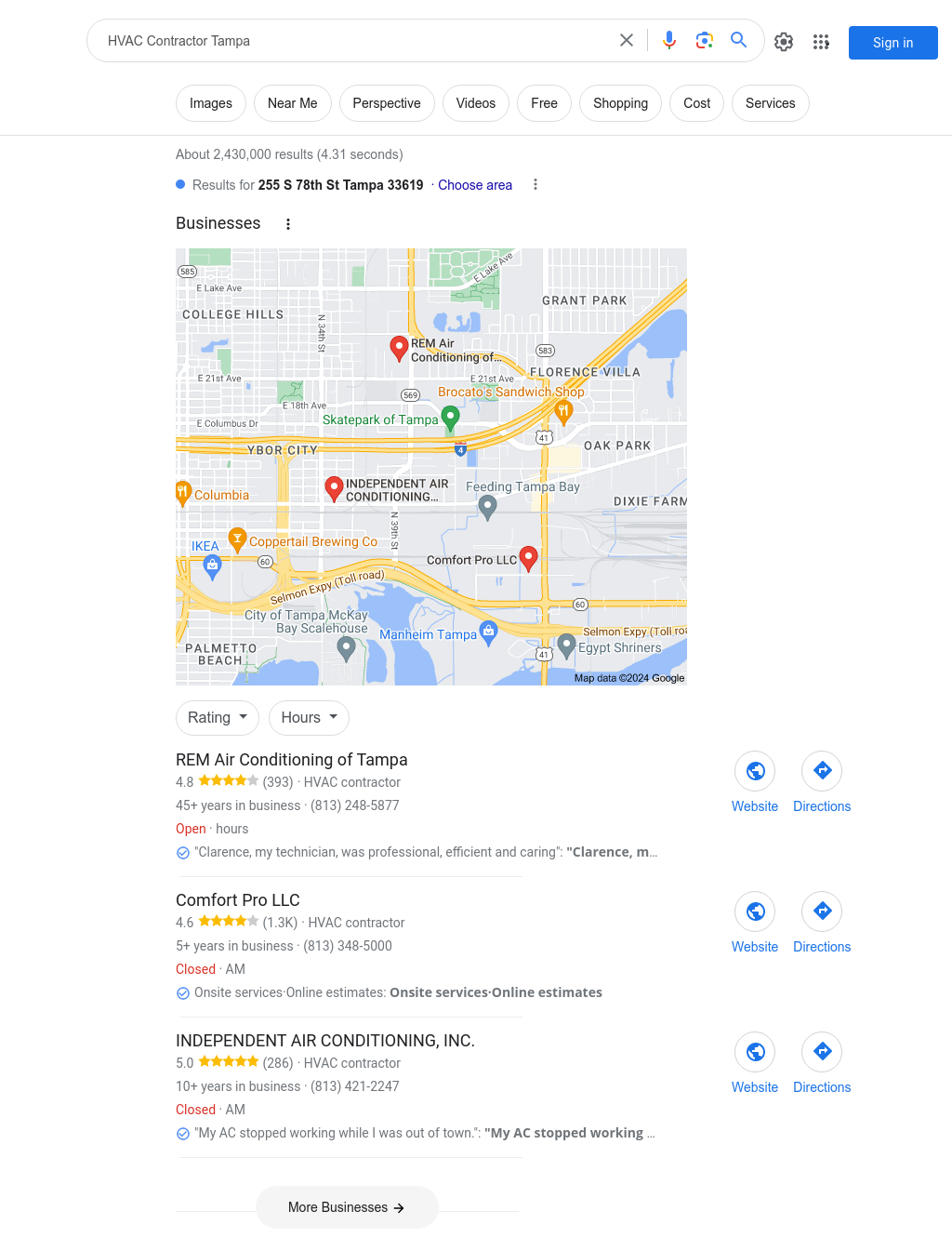Show More Businesses
Image resolution: width=952 pixels, height=1251 pixels.
coord(347,1207)
